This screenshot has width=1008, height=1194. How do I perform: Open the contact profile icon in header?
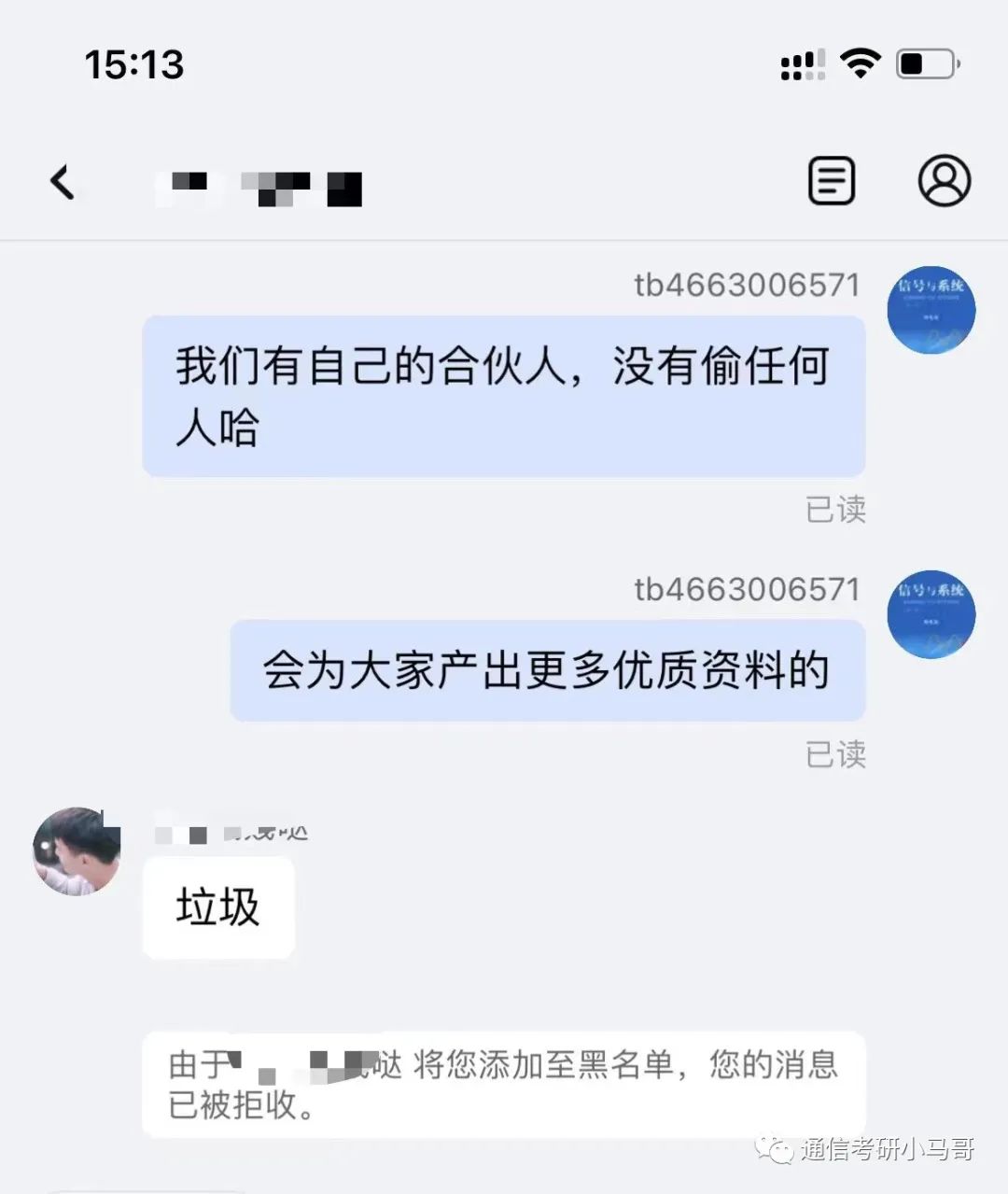coord(944,180)
